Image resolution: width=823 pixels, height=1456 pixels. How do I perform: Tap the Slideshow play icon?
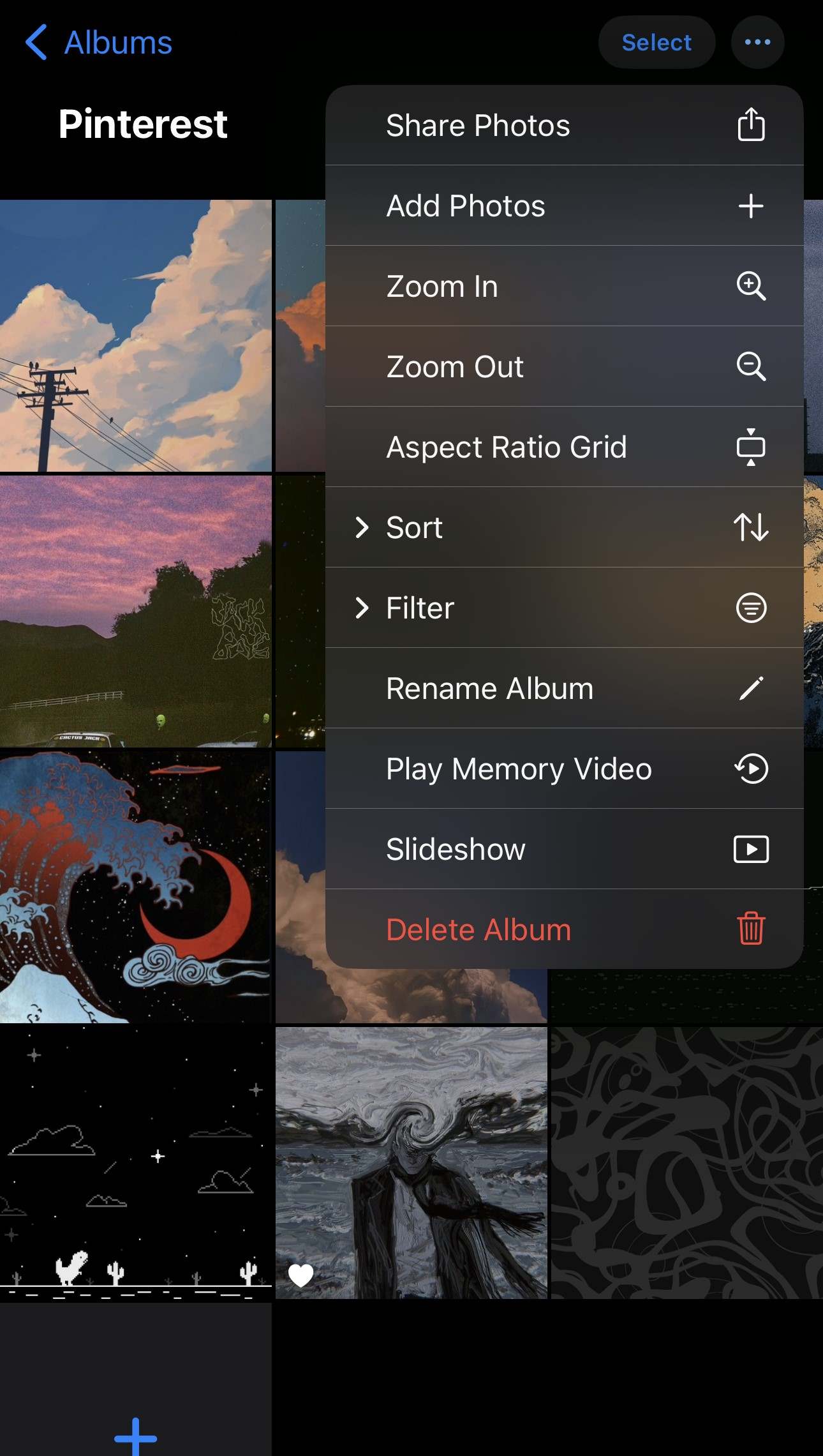751,849
